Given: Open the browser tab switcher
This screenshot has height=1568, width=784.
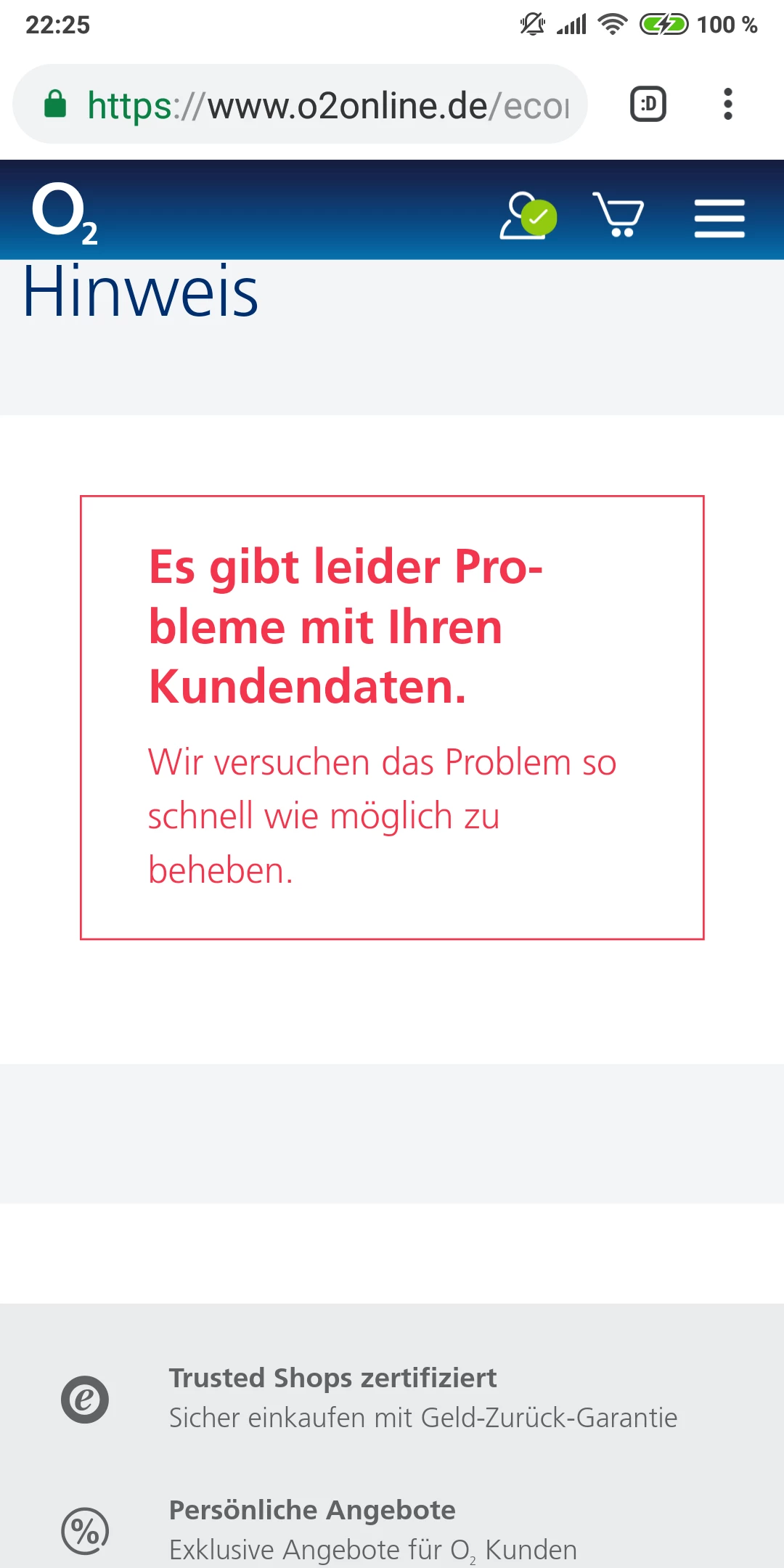Looking at the screenshot, I should tap(648, 104).
